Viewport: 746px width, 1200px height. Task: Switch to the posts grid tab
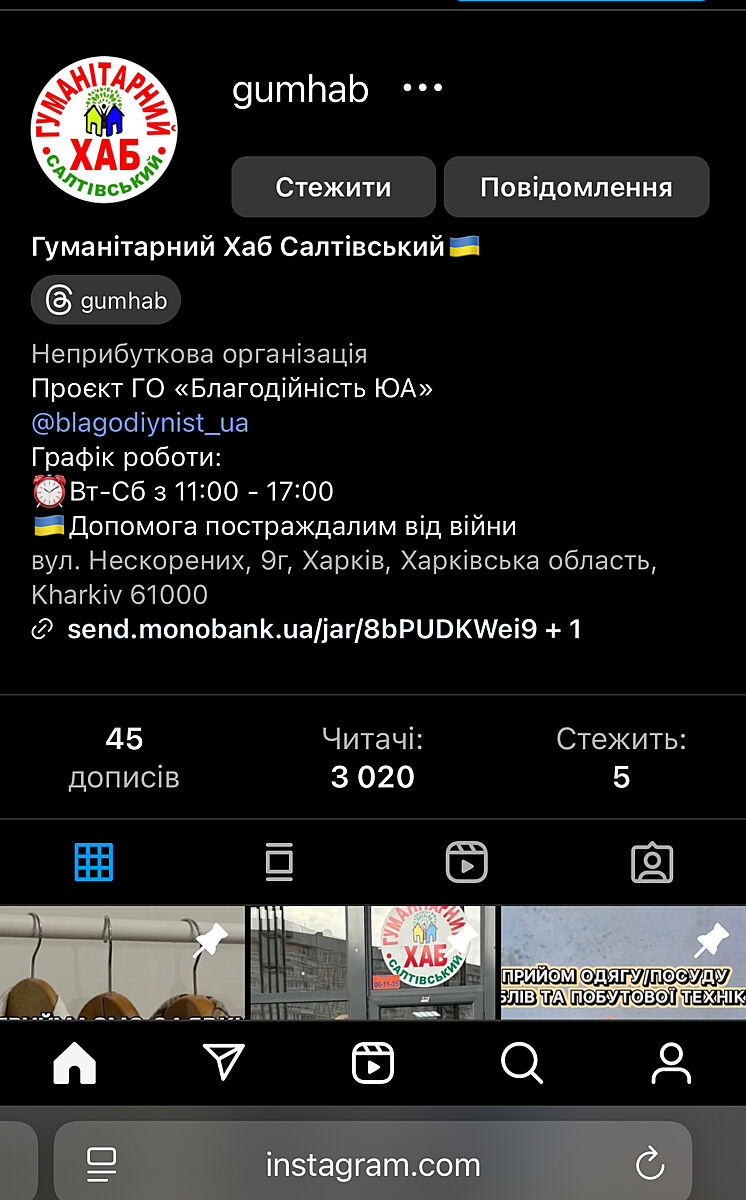click(94, 862)
